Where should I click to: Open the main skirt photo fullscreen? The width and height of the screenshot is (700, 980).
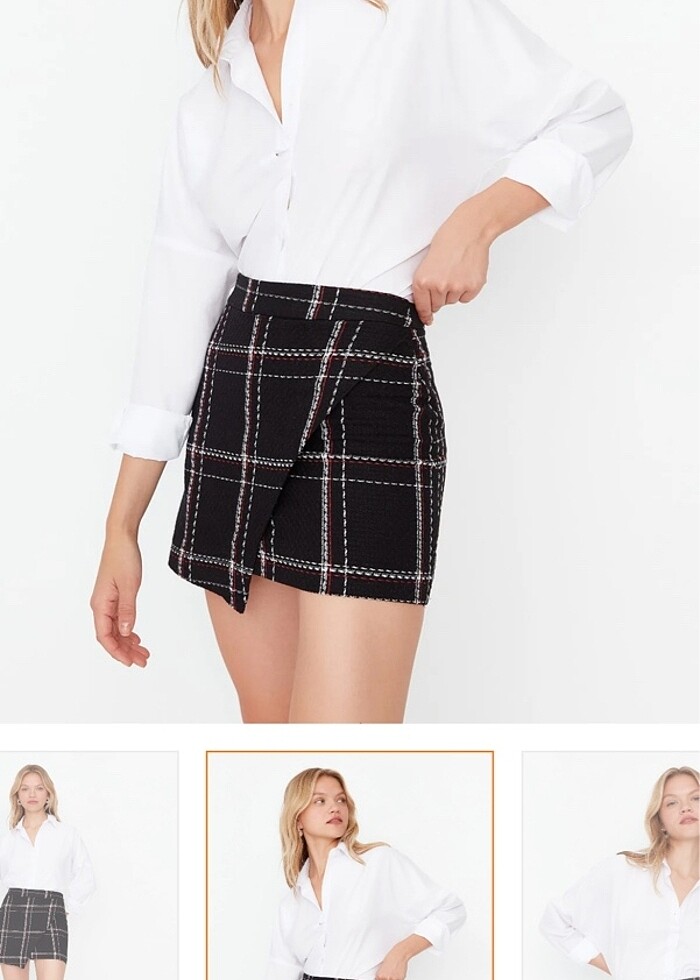click(x=350, y=360)
